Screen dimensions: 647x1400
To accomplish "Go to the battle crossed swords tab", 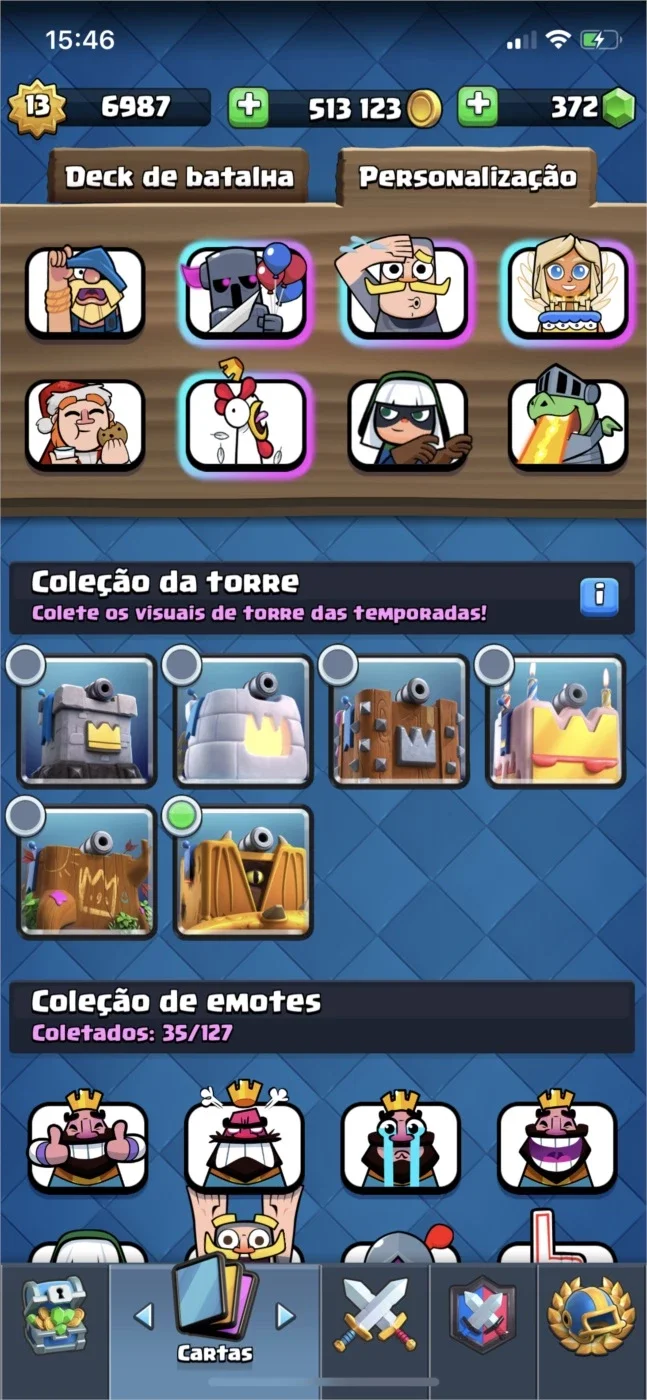I will click(376, 1315).
